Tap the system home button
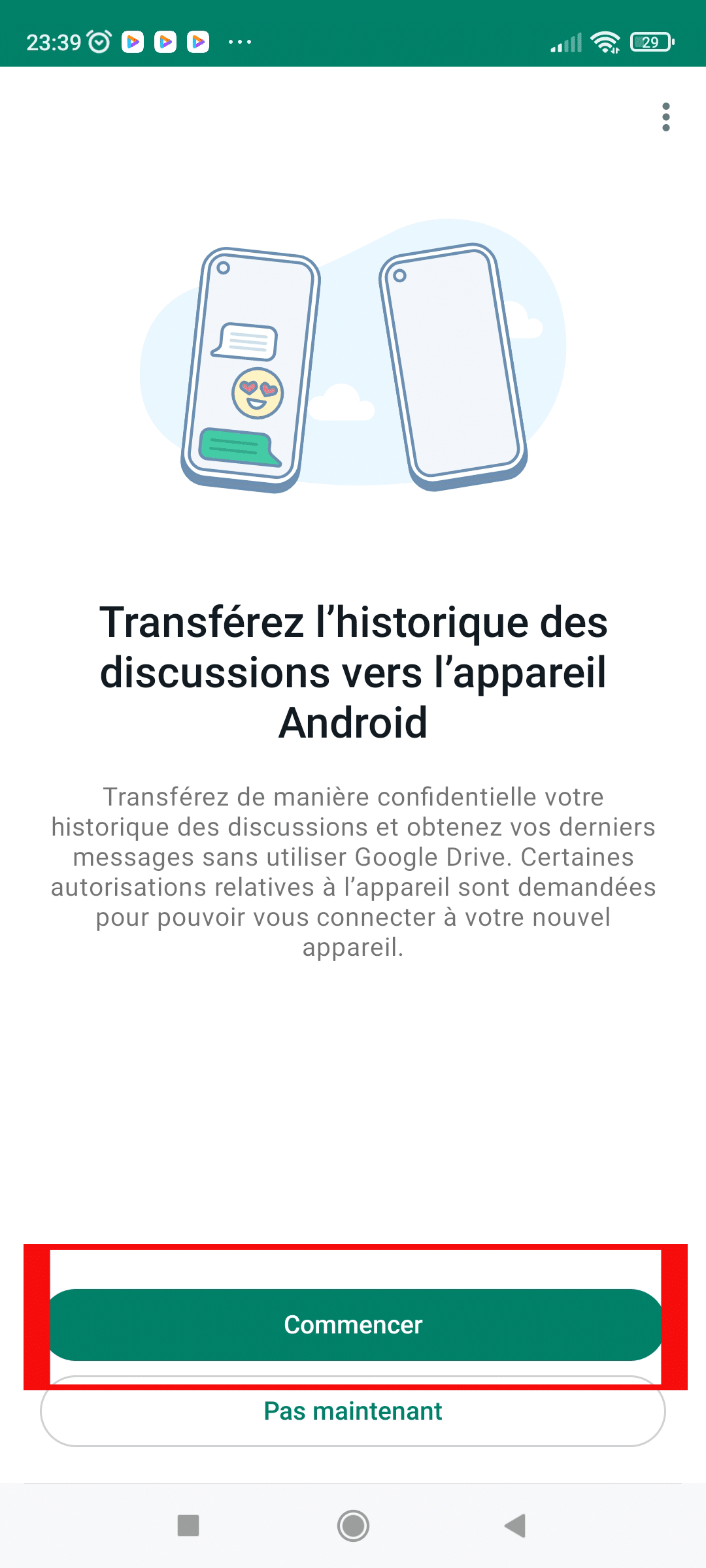 (353, 1526)
